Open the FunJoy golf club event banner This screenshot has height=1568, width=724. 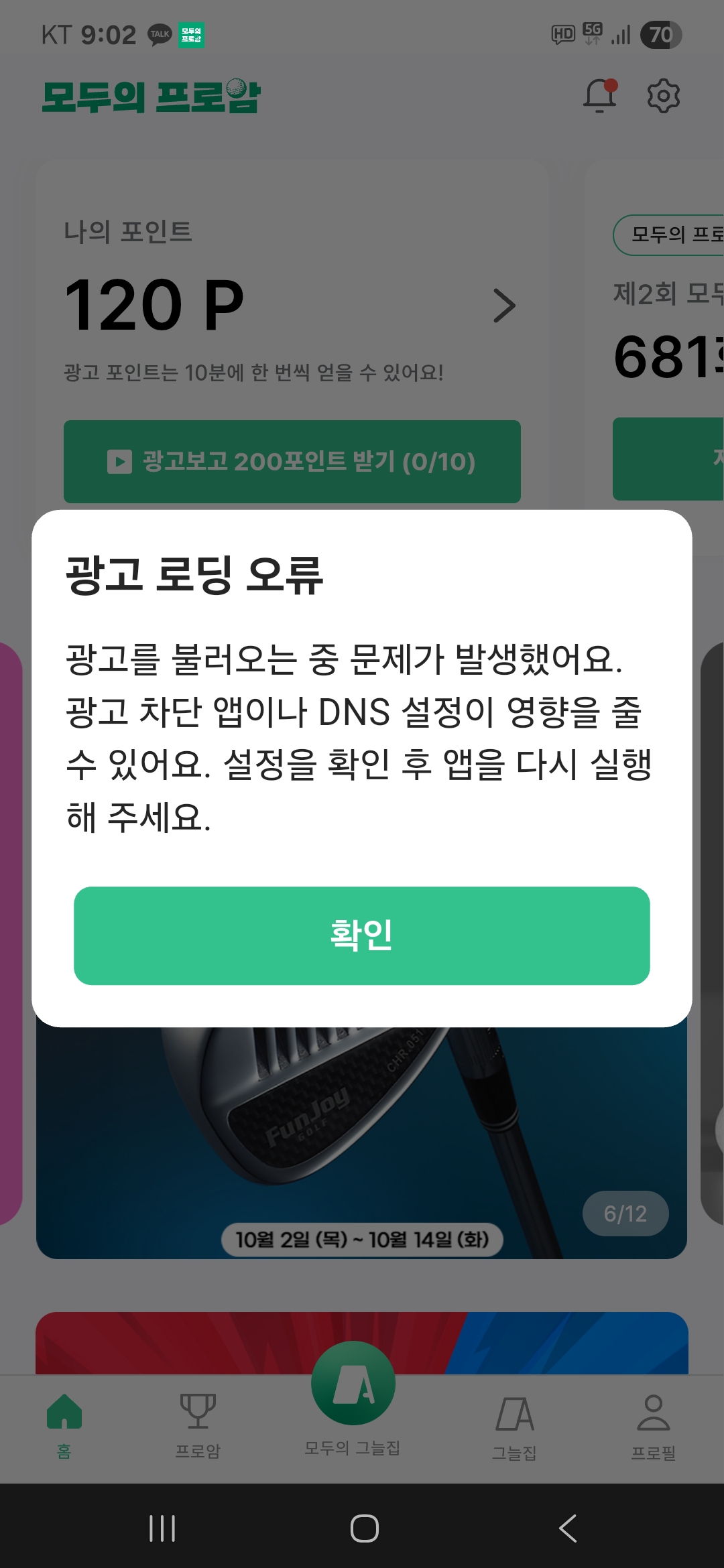(361, 1139)
